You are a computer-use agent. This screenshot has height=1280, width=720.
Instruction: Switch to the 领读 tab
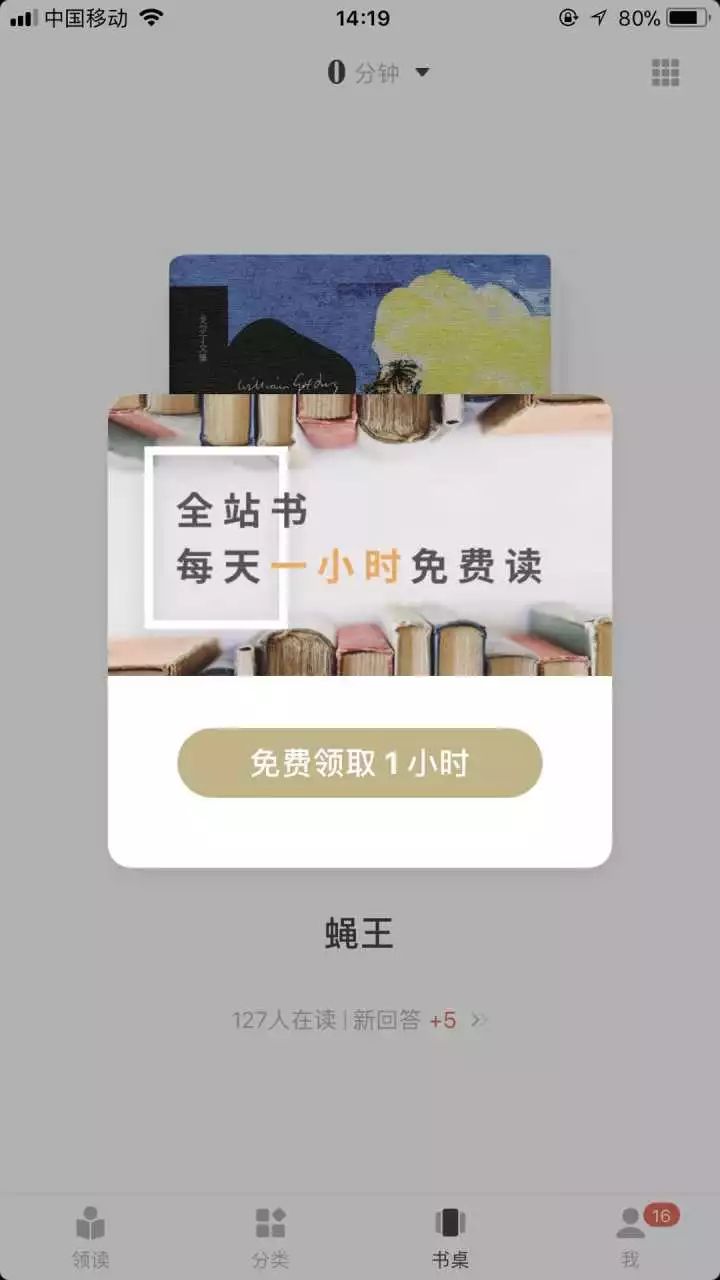[x=90, y=1236]
